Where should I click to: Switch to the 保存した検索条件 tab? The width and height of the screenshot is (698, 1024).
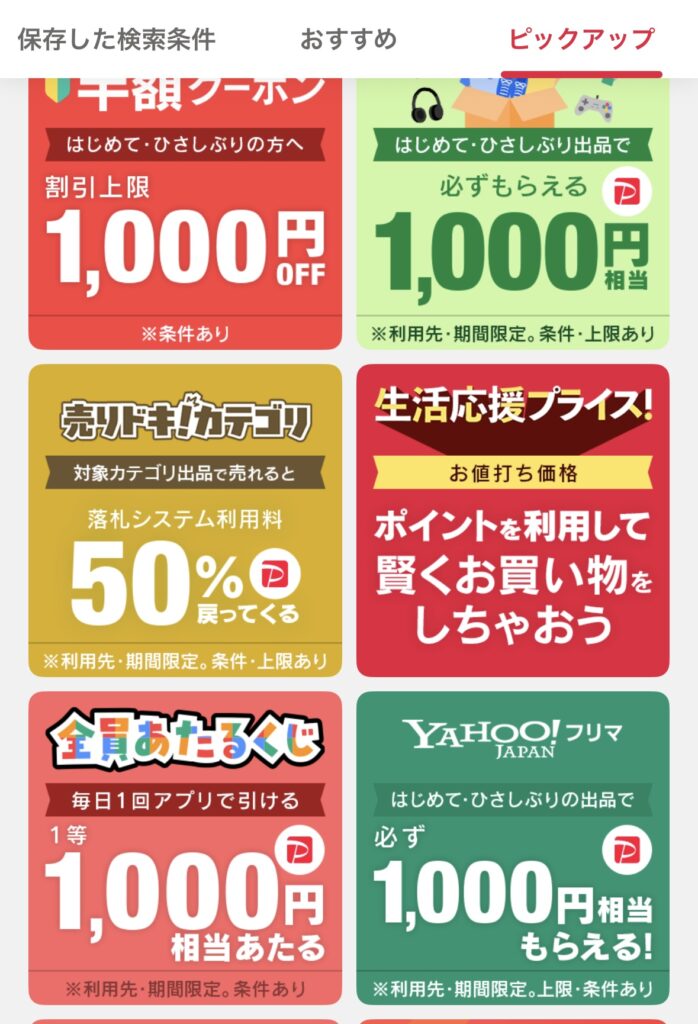[116, 40]
